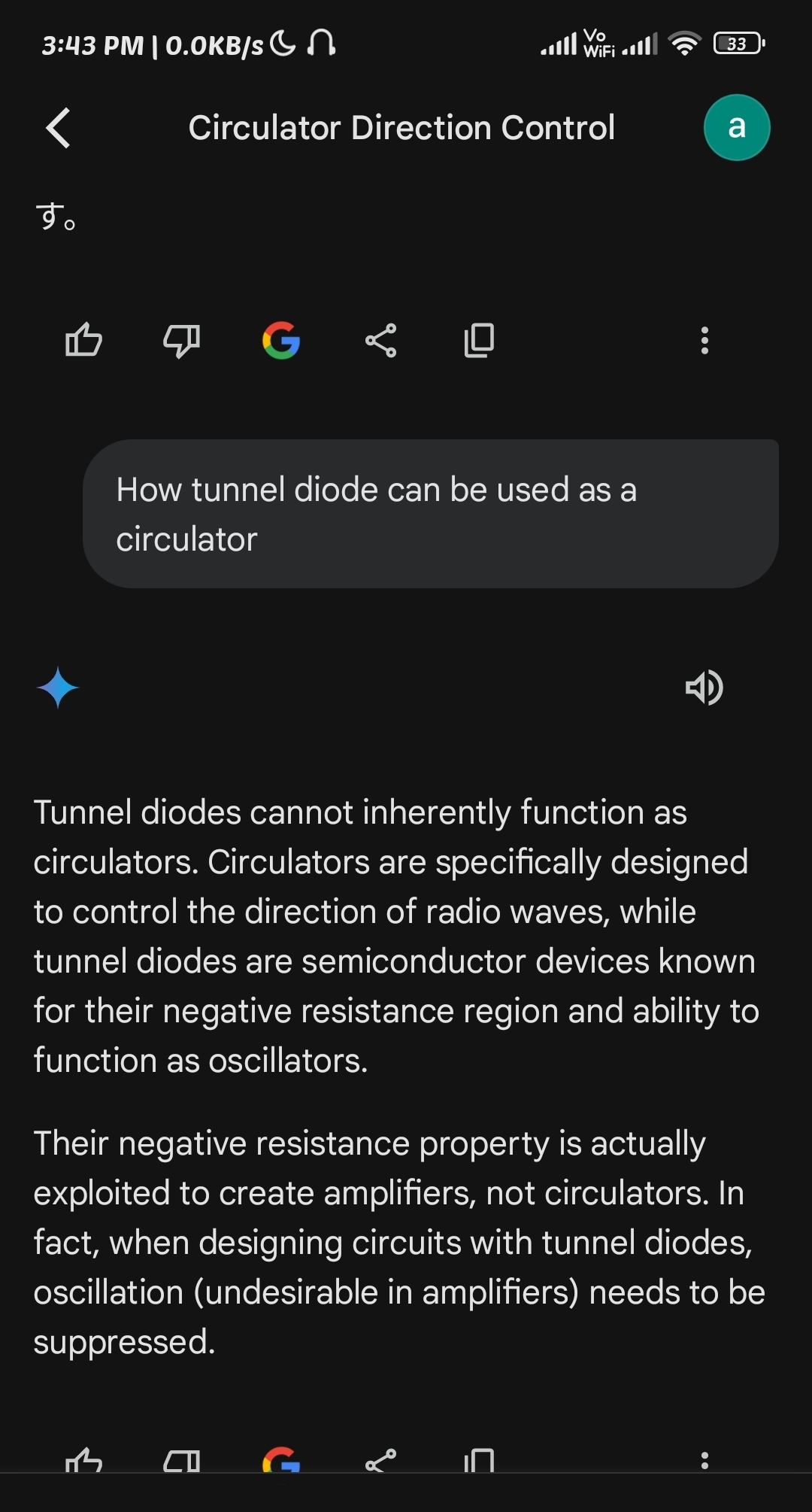Viewport: 812px width, 1512px height.
Task: Like the tunnel diode response
Action: (83, 1460)
